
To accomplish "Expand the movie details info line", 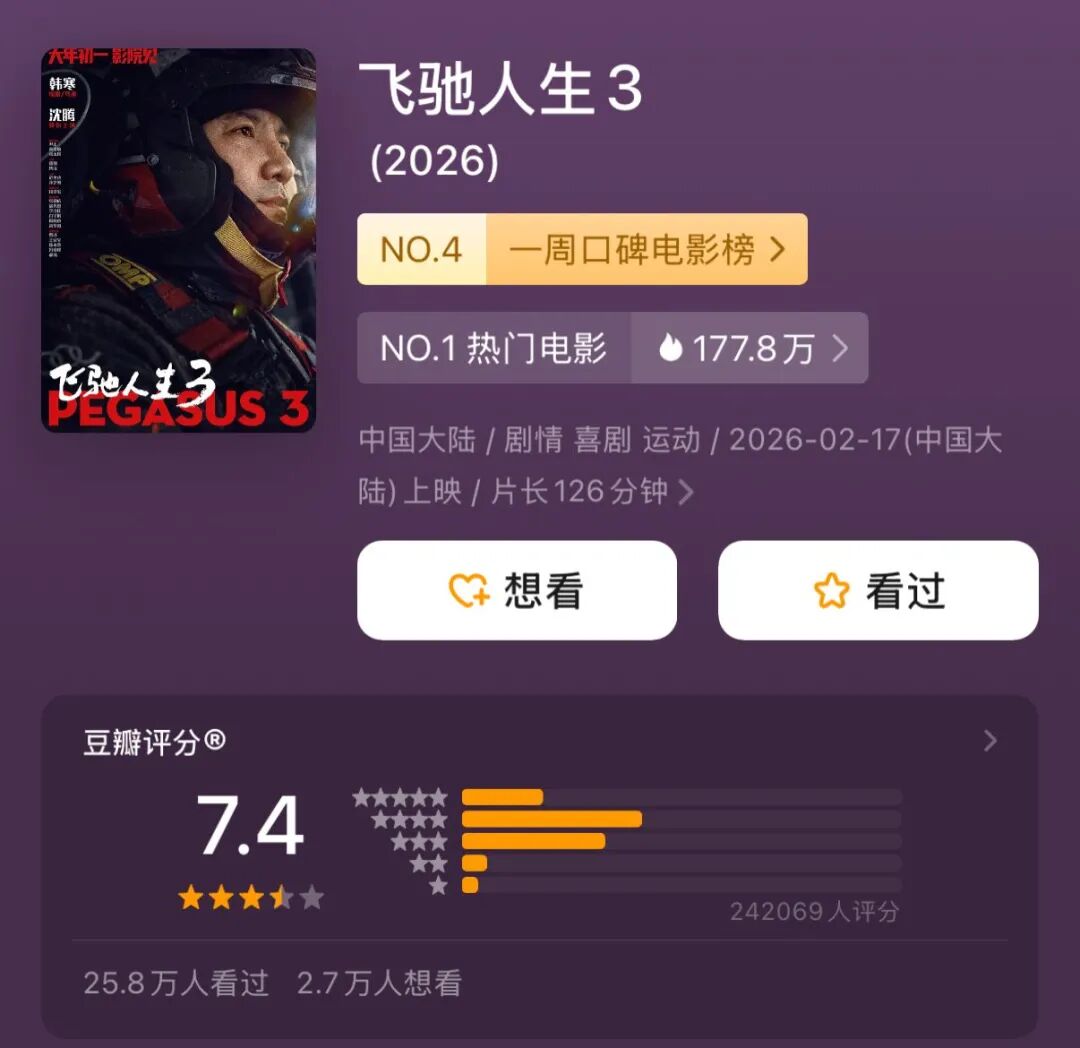I will click(685, 492).
